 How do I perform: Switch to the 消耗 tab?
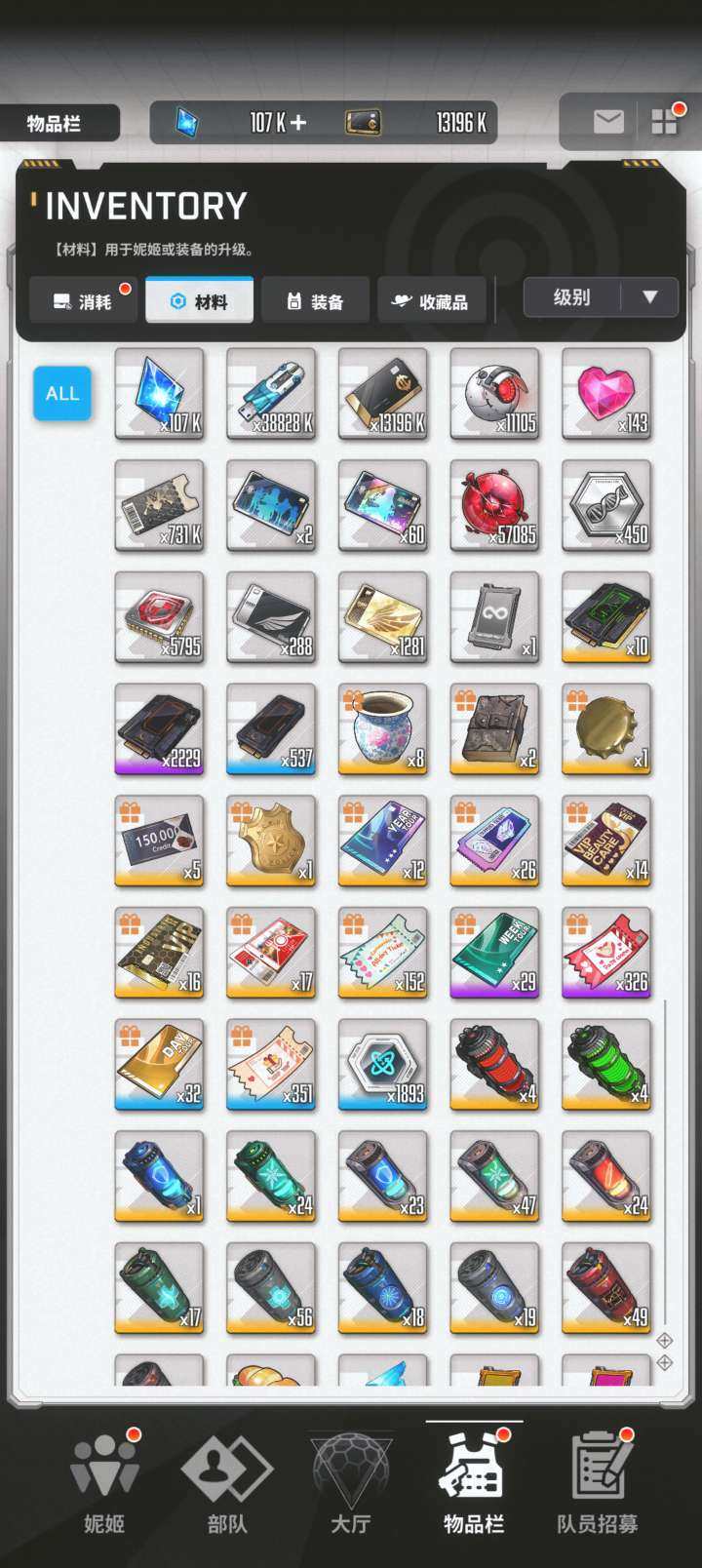coord(83,301)
